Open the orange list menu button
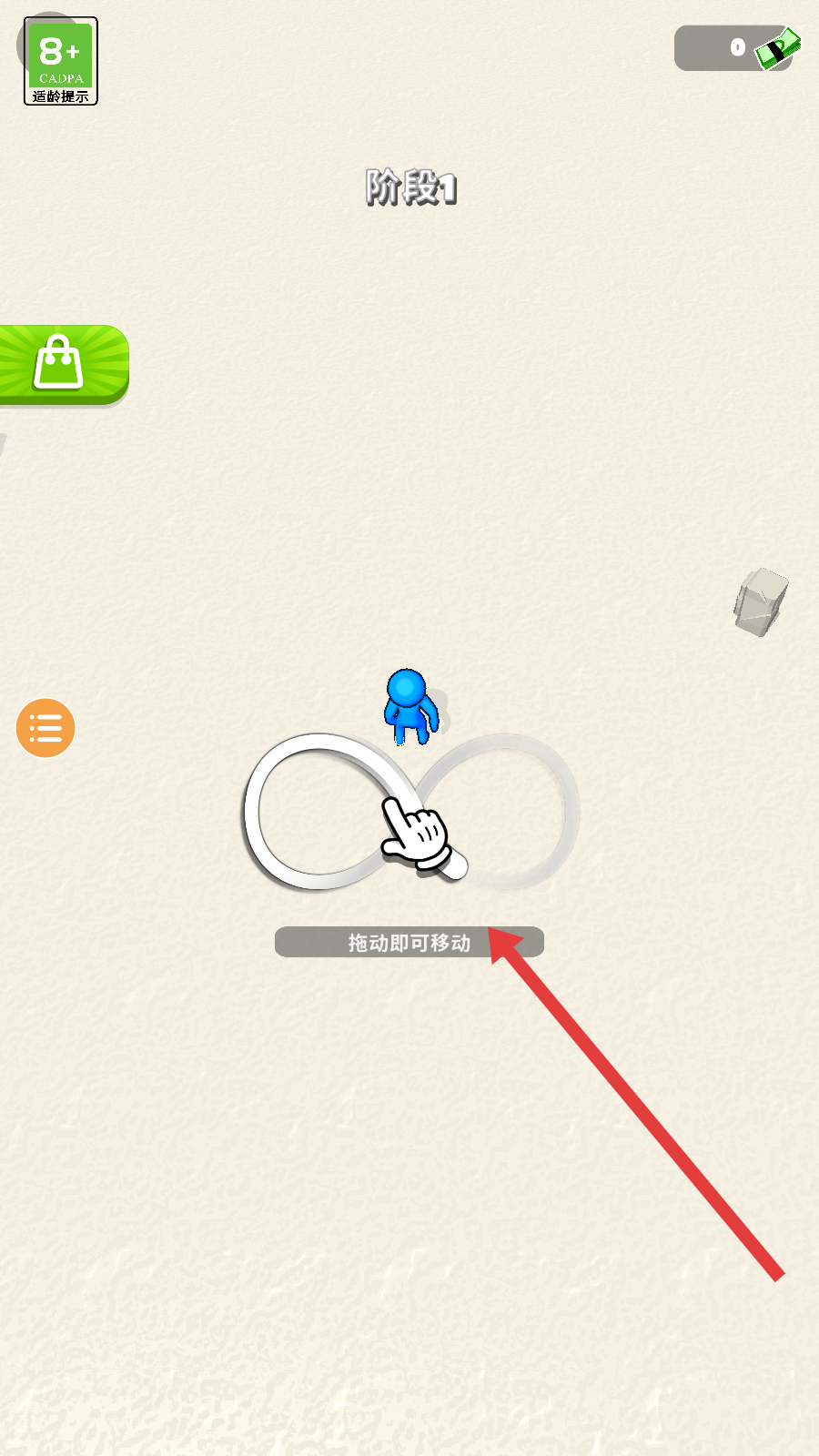 pos(45,728)
